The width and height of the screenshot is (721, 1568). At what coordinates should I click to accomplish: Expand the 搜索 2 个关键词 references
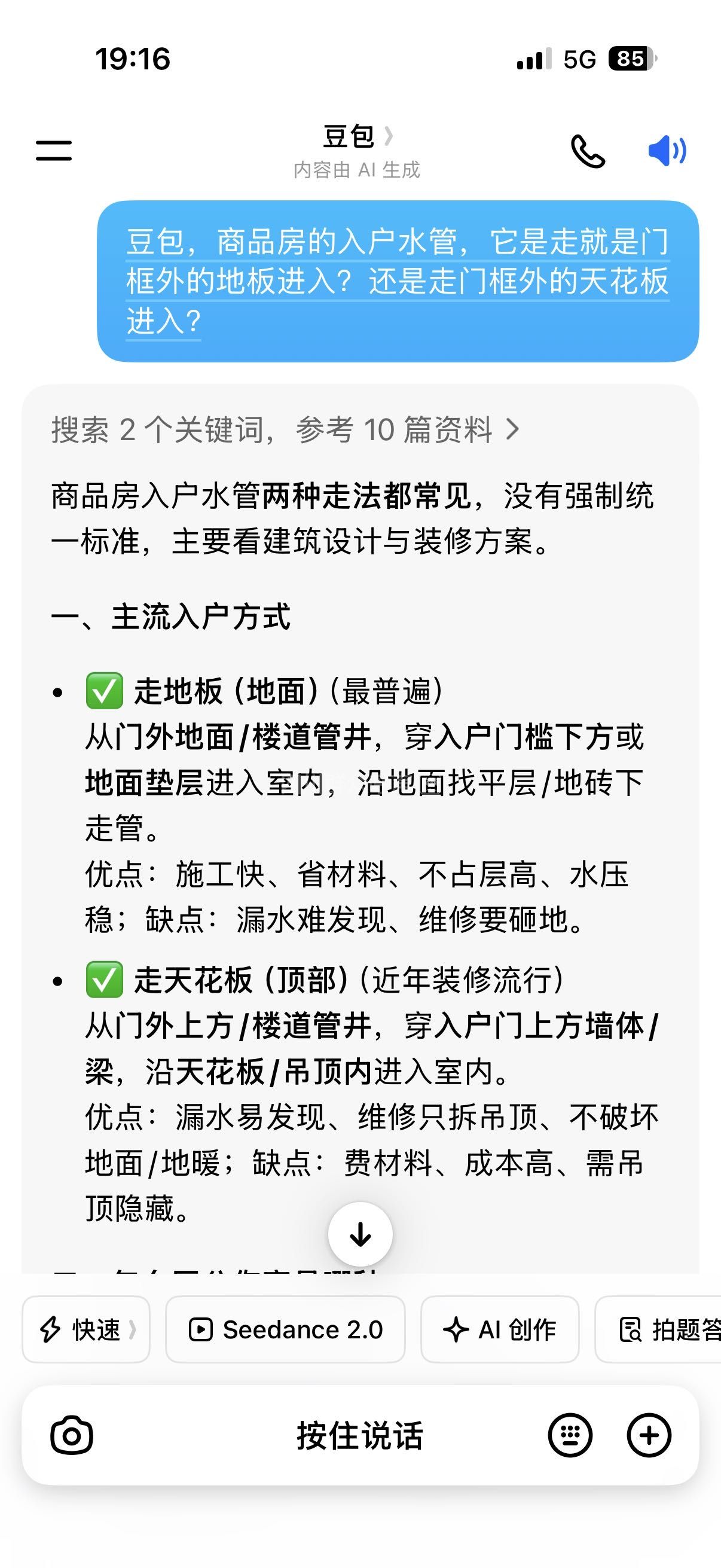(x=285, y=430)
